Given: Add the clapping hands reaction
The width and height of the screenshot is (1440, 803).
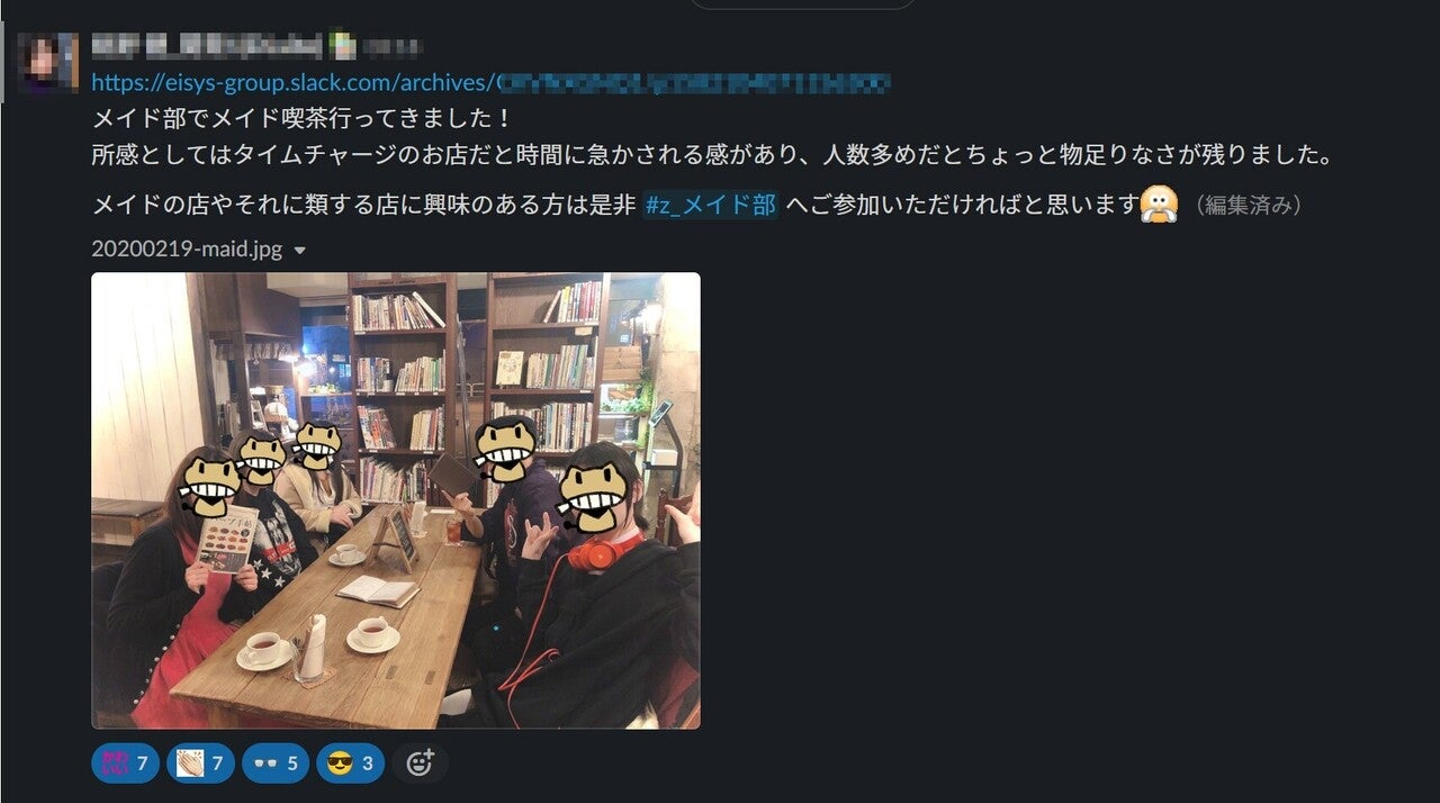Looking at the screenshot, I should click(200, 764).
